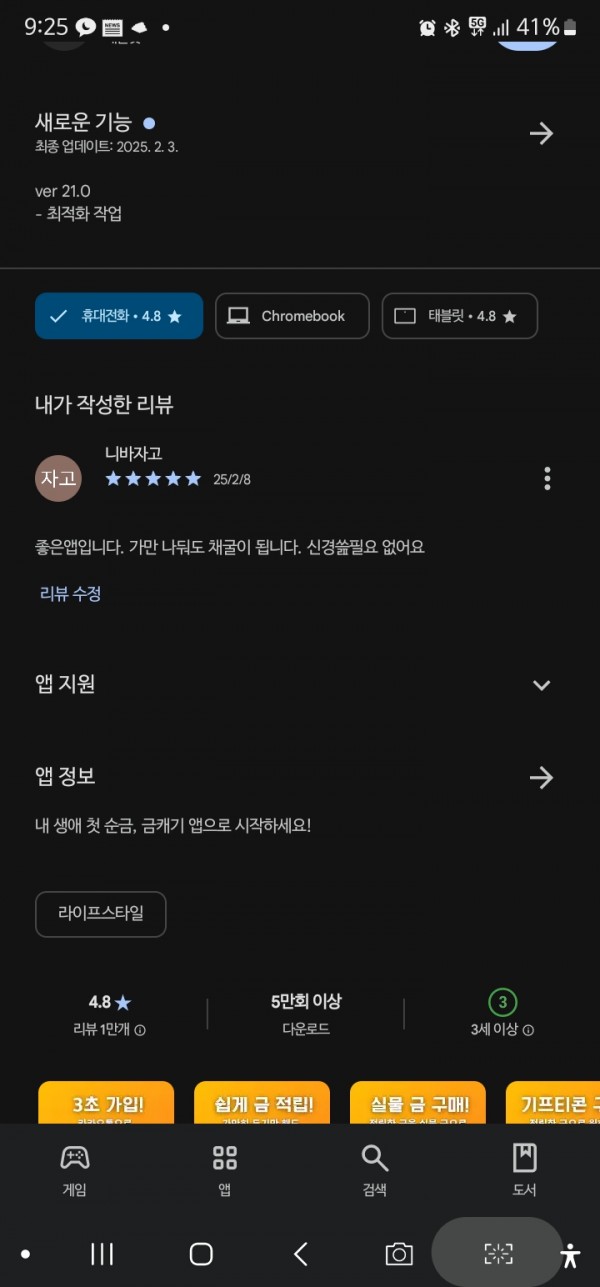Open the 쉽게 금 적립! screenshot
The image size is (600, 1287).
pos(262,1103)
